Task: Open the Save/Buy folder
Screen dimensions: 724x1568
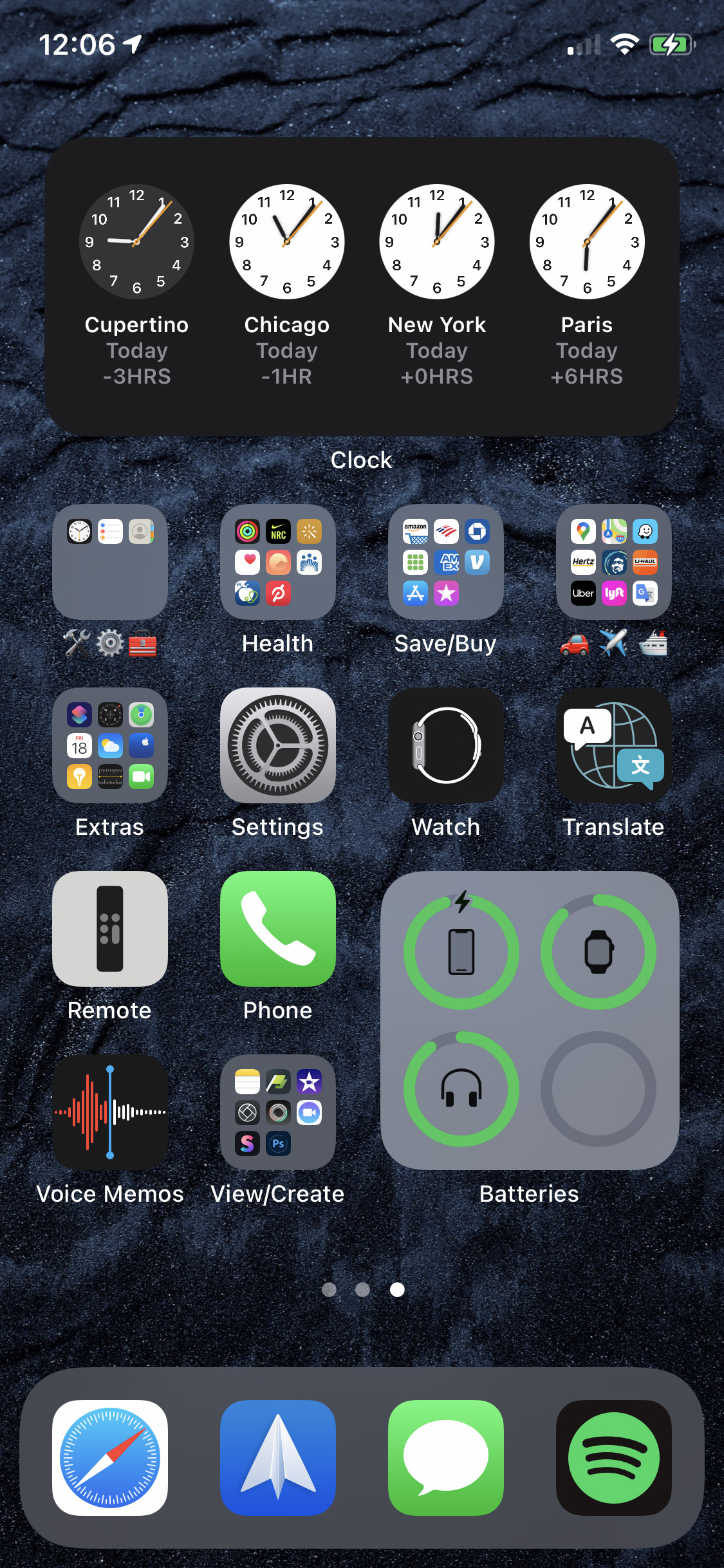Action: click(x=445, y=563)
